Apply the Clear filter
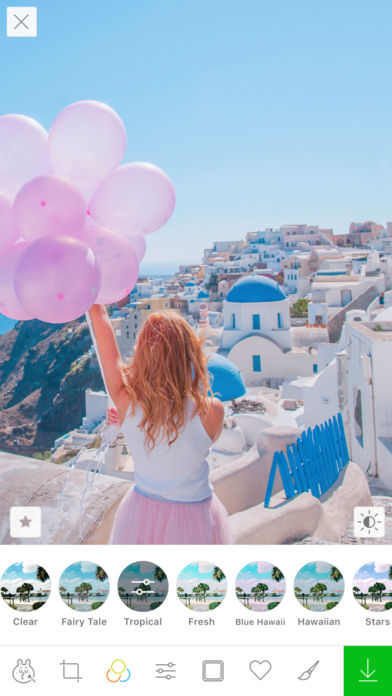 [25, 586]
